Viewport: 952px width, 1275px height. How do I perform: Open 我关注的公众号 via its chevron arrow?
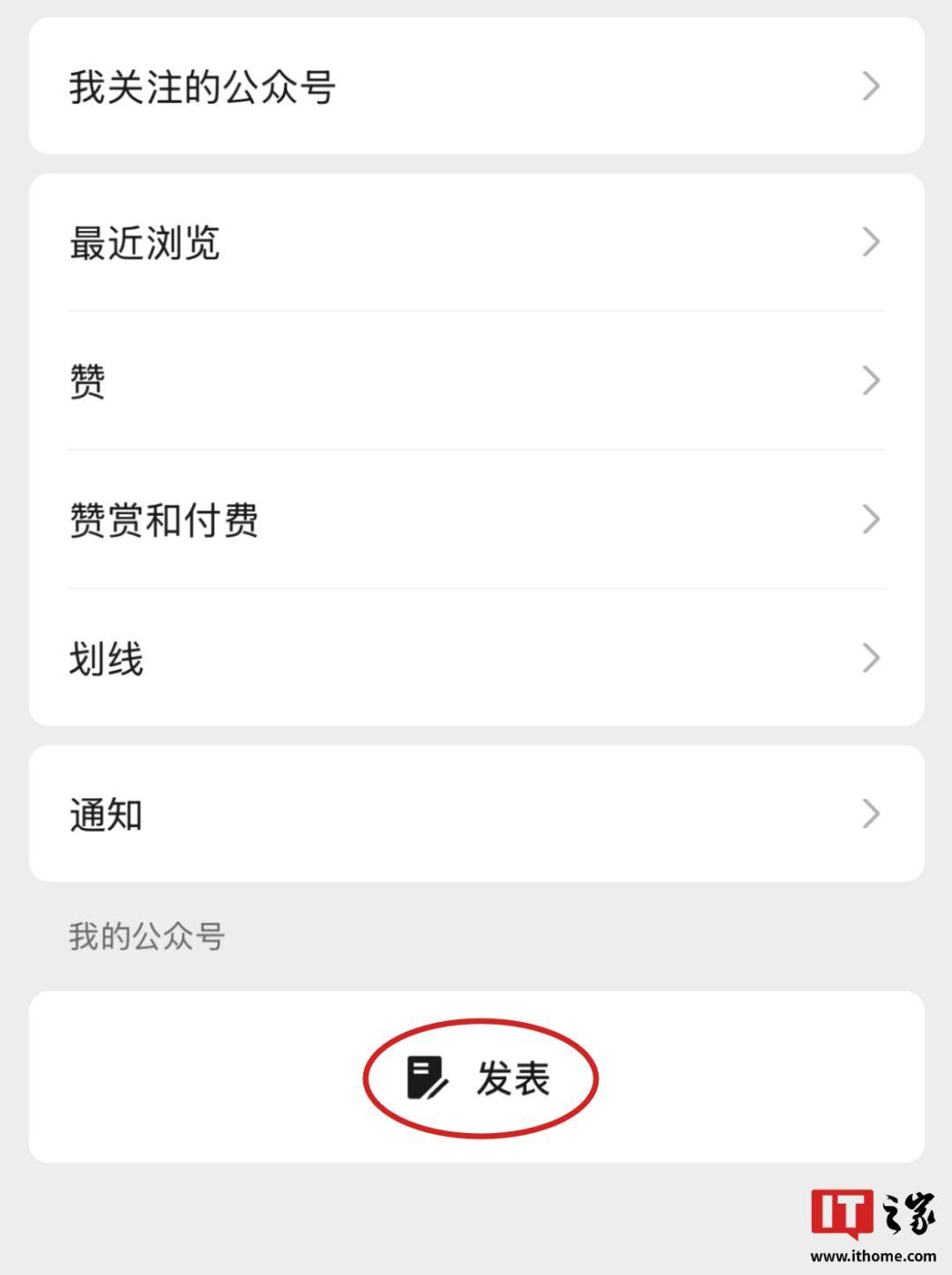871,85
